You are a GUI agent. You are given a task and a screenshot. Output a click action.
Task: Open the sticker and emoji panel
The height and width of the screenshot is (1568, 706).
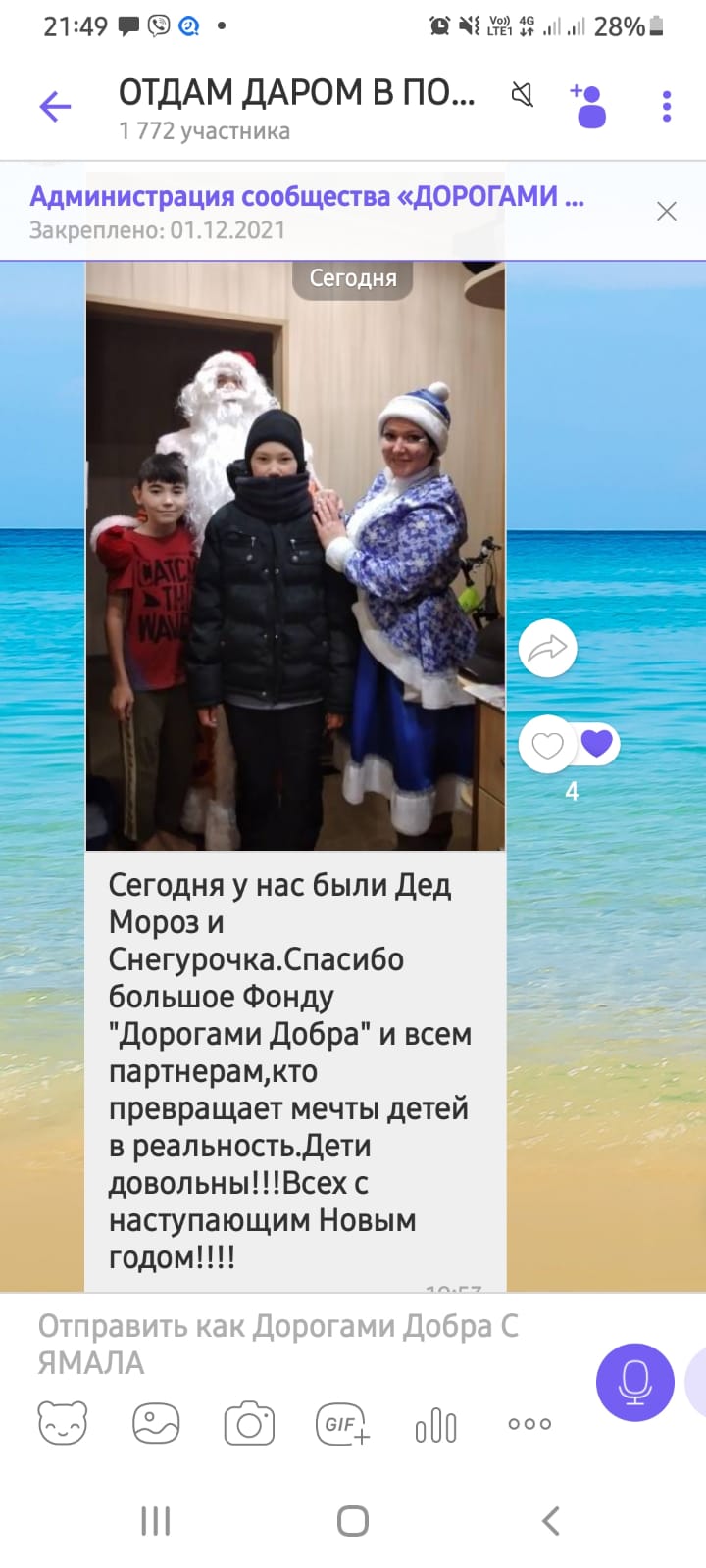tap(63, 1423)
